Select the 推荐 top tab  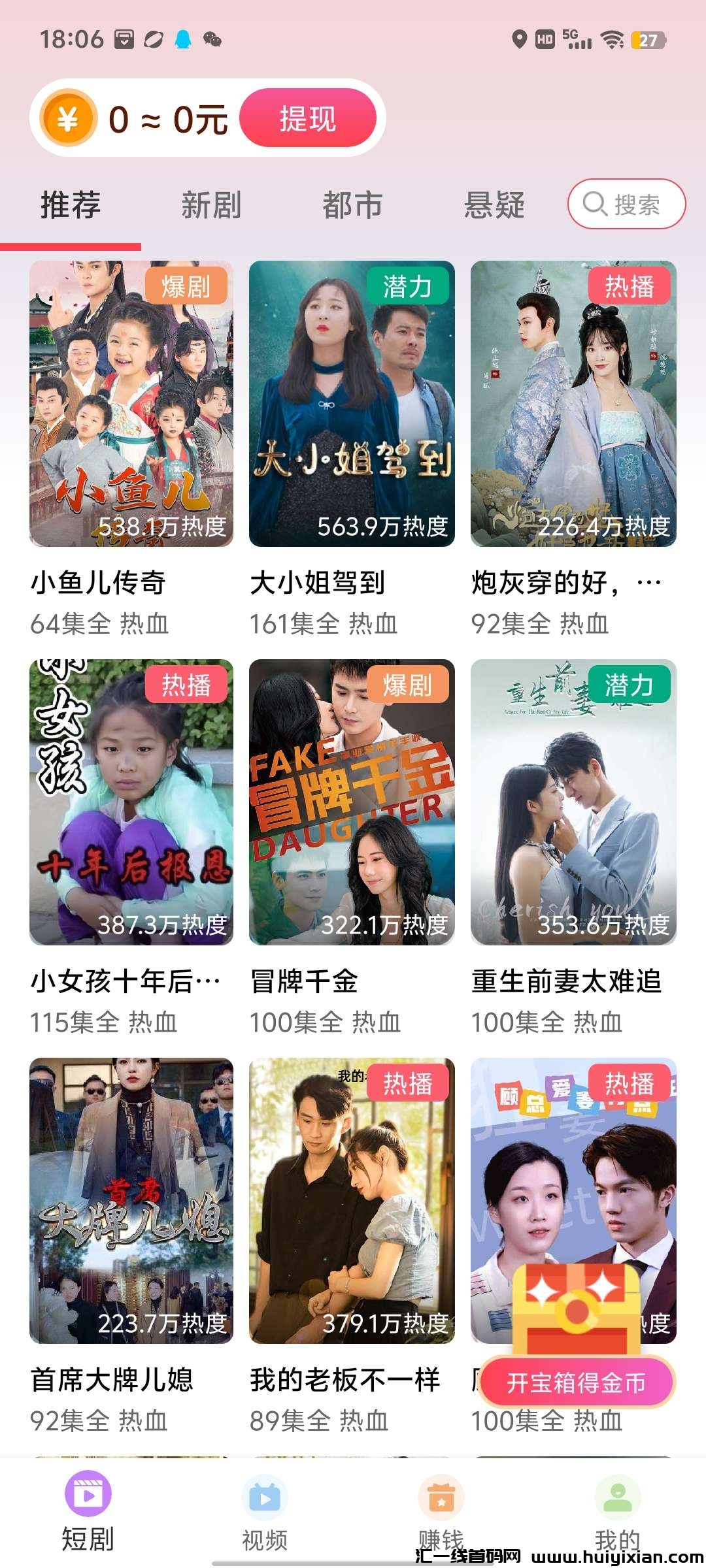71,205
